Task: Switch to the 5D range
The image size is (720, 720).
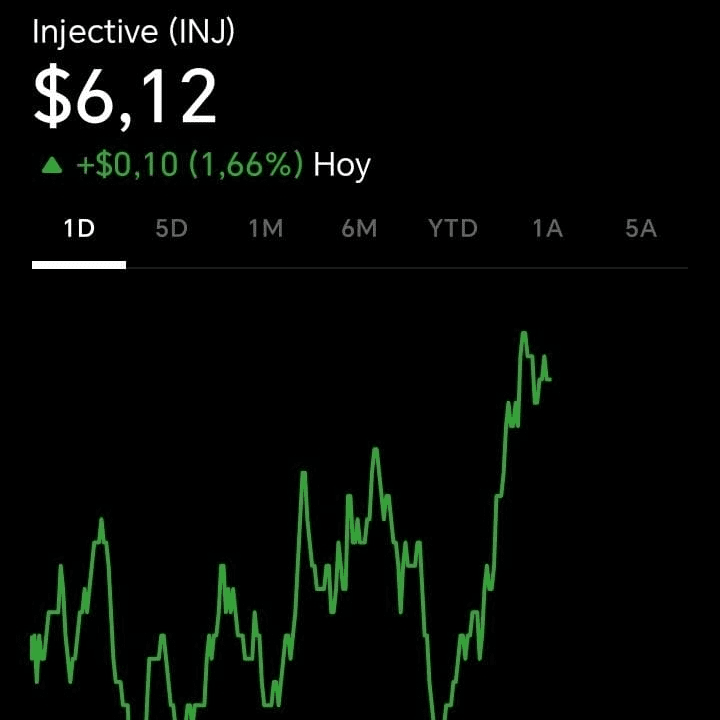Action: pyautogui.click(x=171, y=229)
